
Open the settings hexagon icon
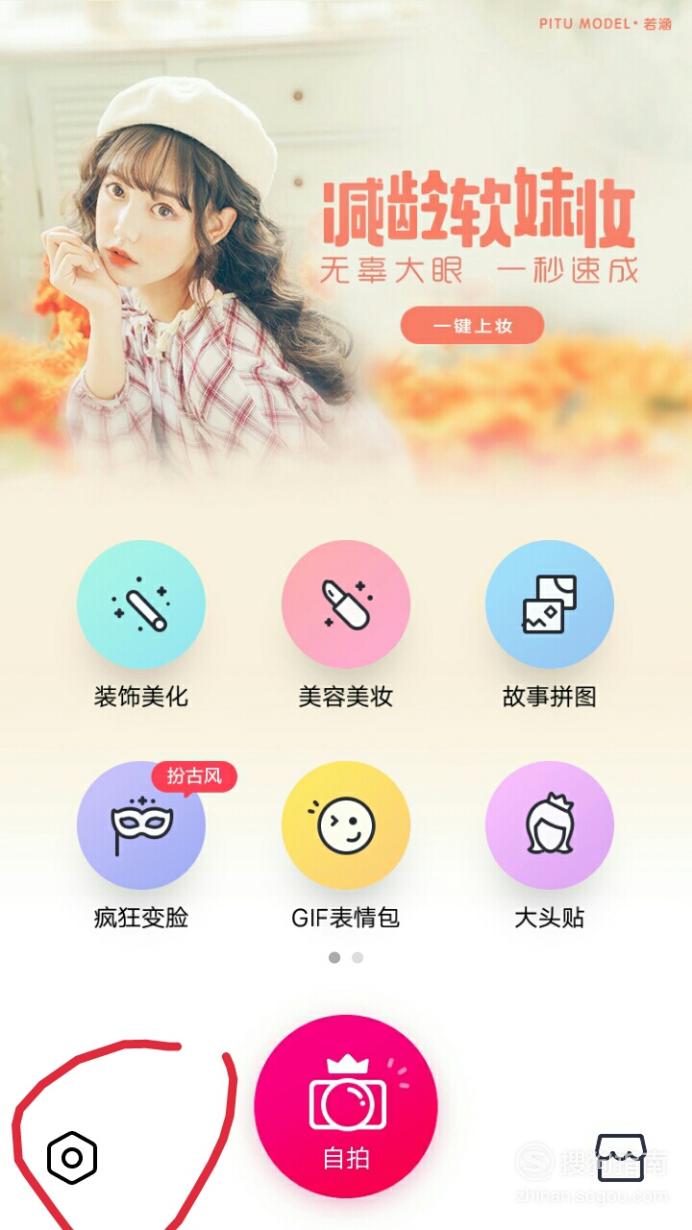(x=72, y=1159)
